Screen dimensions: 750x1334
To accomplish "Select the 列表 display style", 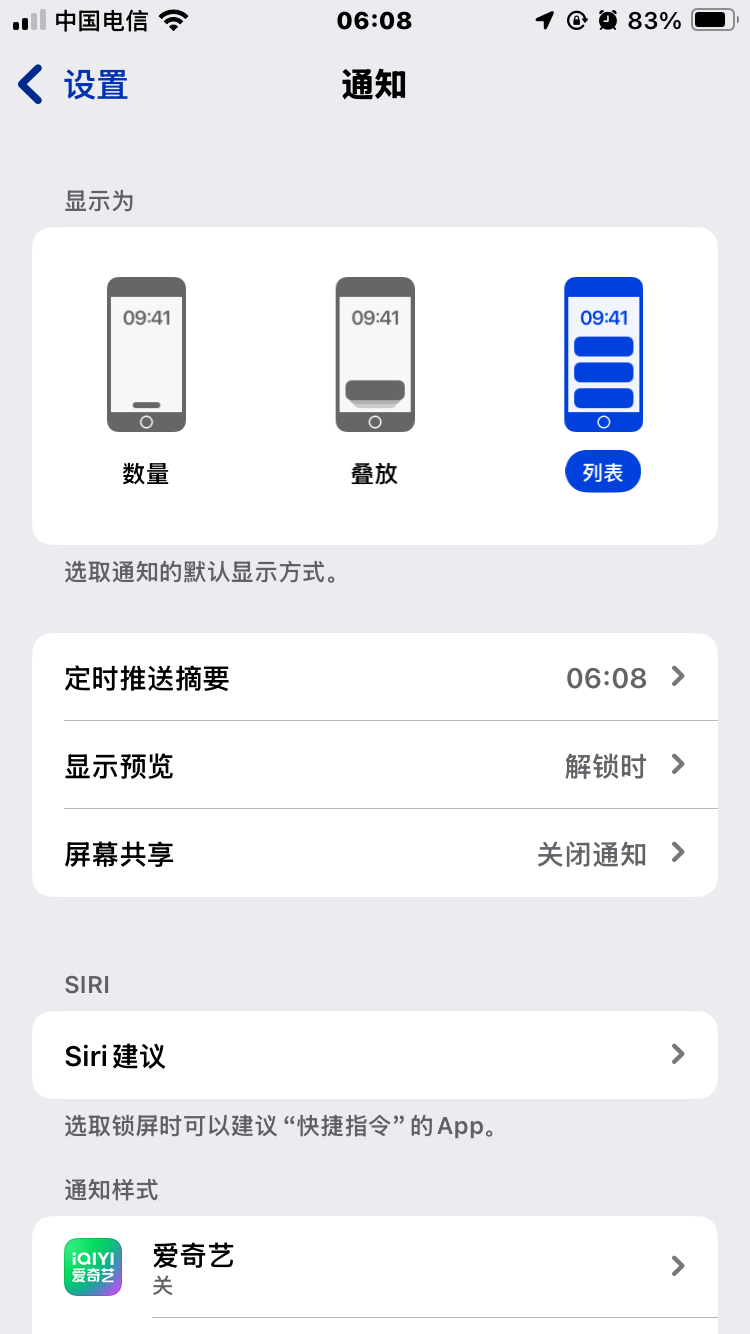I will [x=603, y=380].
